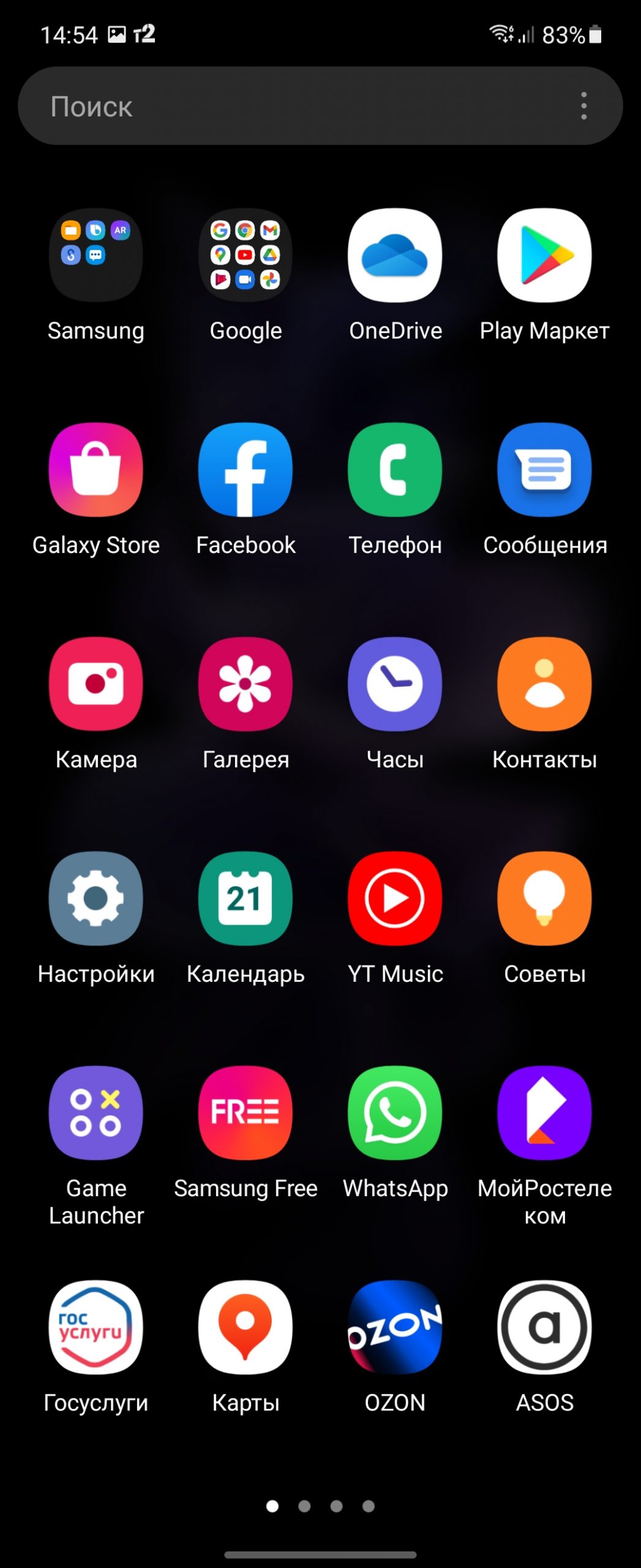Open Галерея

pos(246,684)
